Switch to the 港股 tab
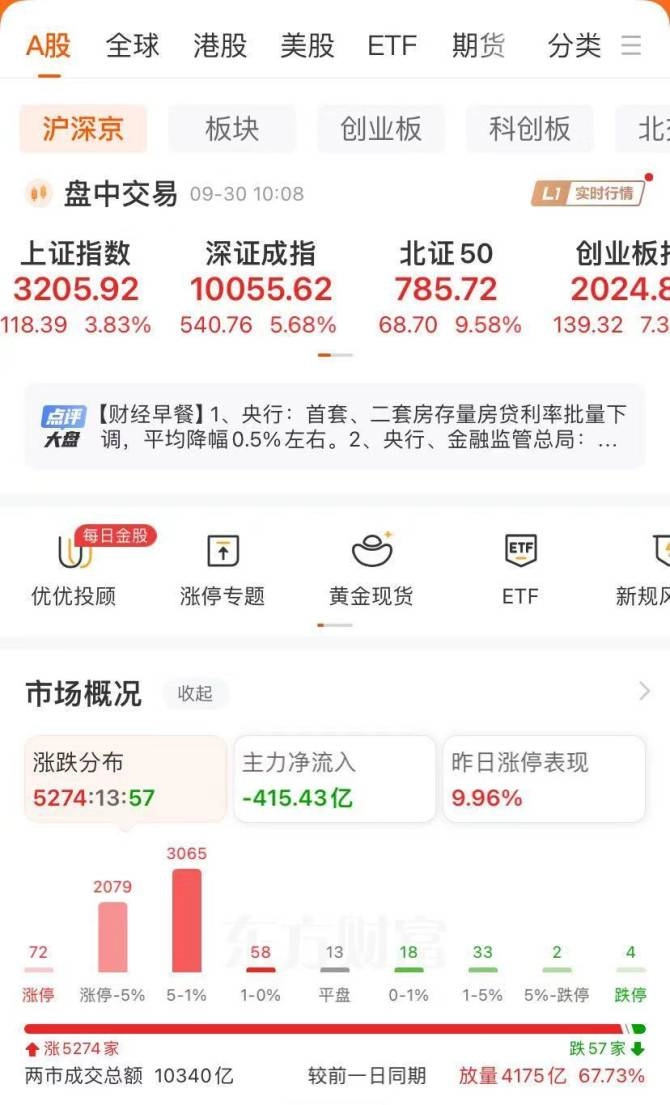This screenshot has width=670, height=1105. point(219,46)
